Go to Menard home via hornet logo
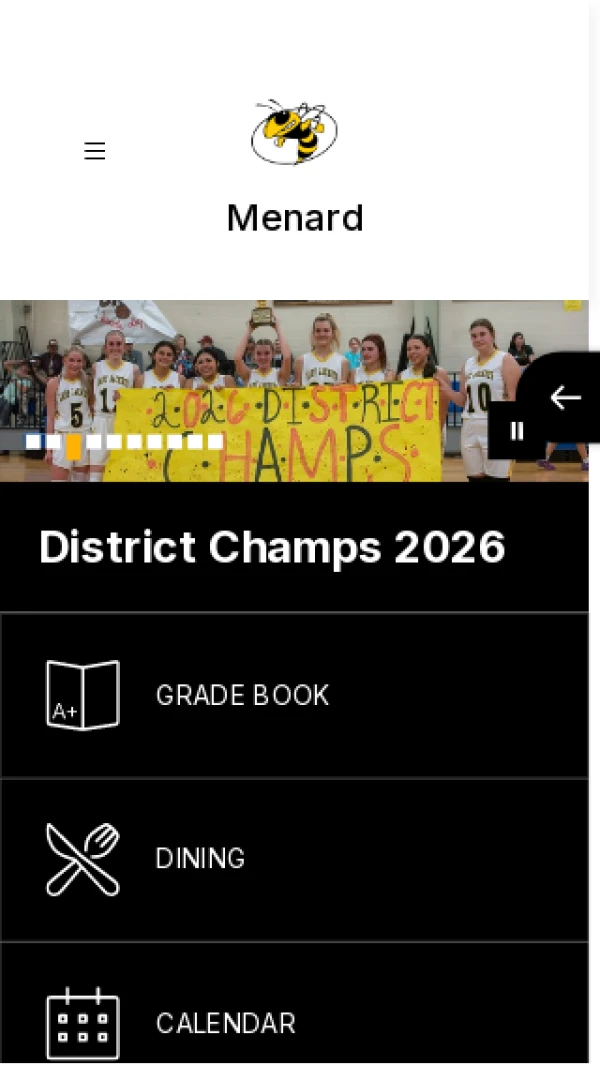Screen dimensions: 600x1065 [x=294, y=133]
